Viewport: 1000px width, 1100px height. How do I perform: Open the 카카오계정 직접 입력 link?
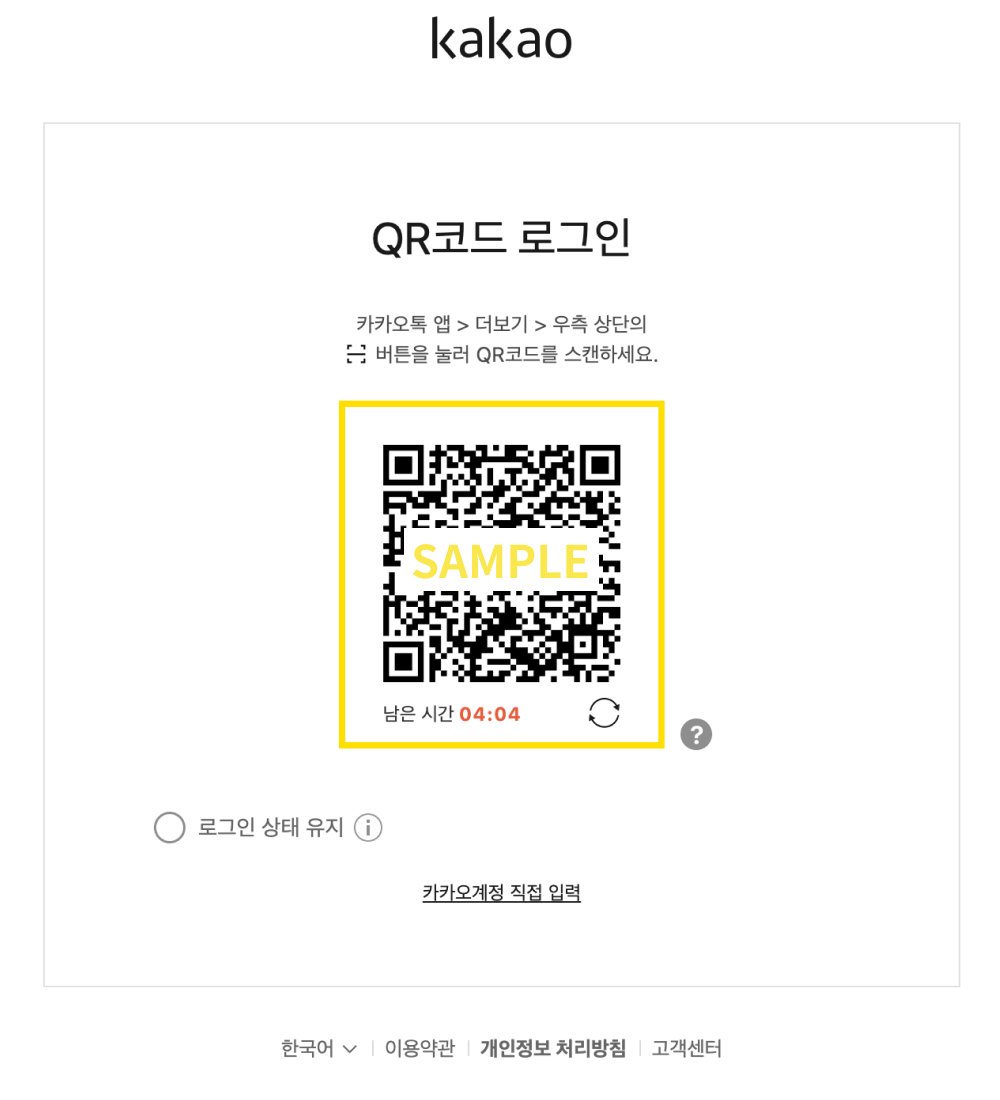[501, 893]
